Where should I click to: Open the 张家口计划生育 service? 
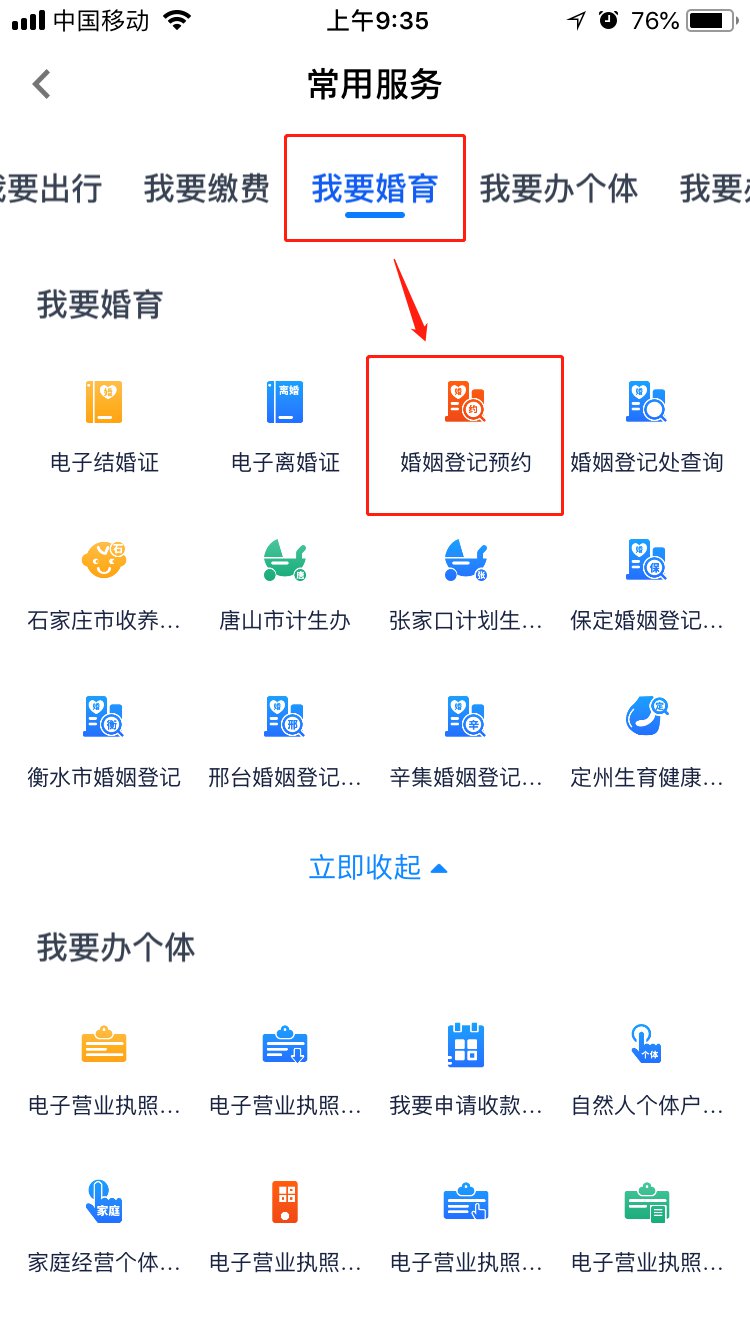465,583
